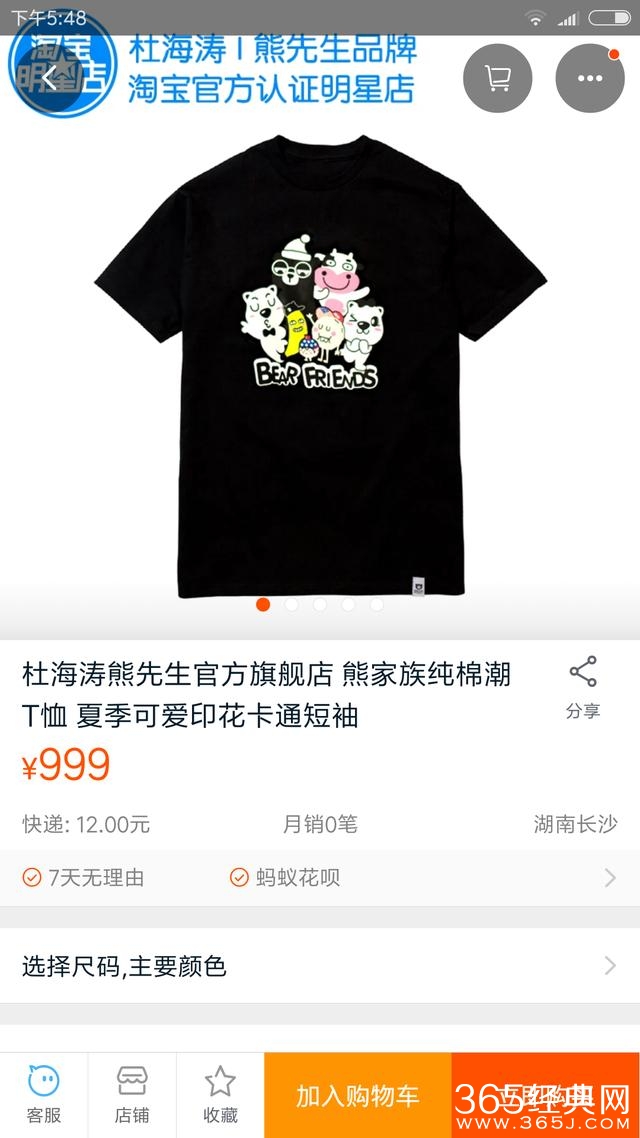The height and width of the screenshot is (1138, 640).
Task: Go back using the arrow icon
Action: click(x=49, y=78)
